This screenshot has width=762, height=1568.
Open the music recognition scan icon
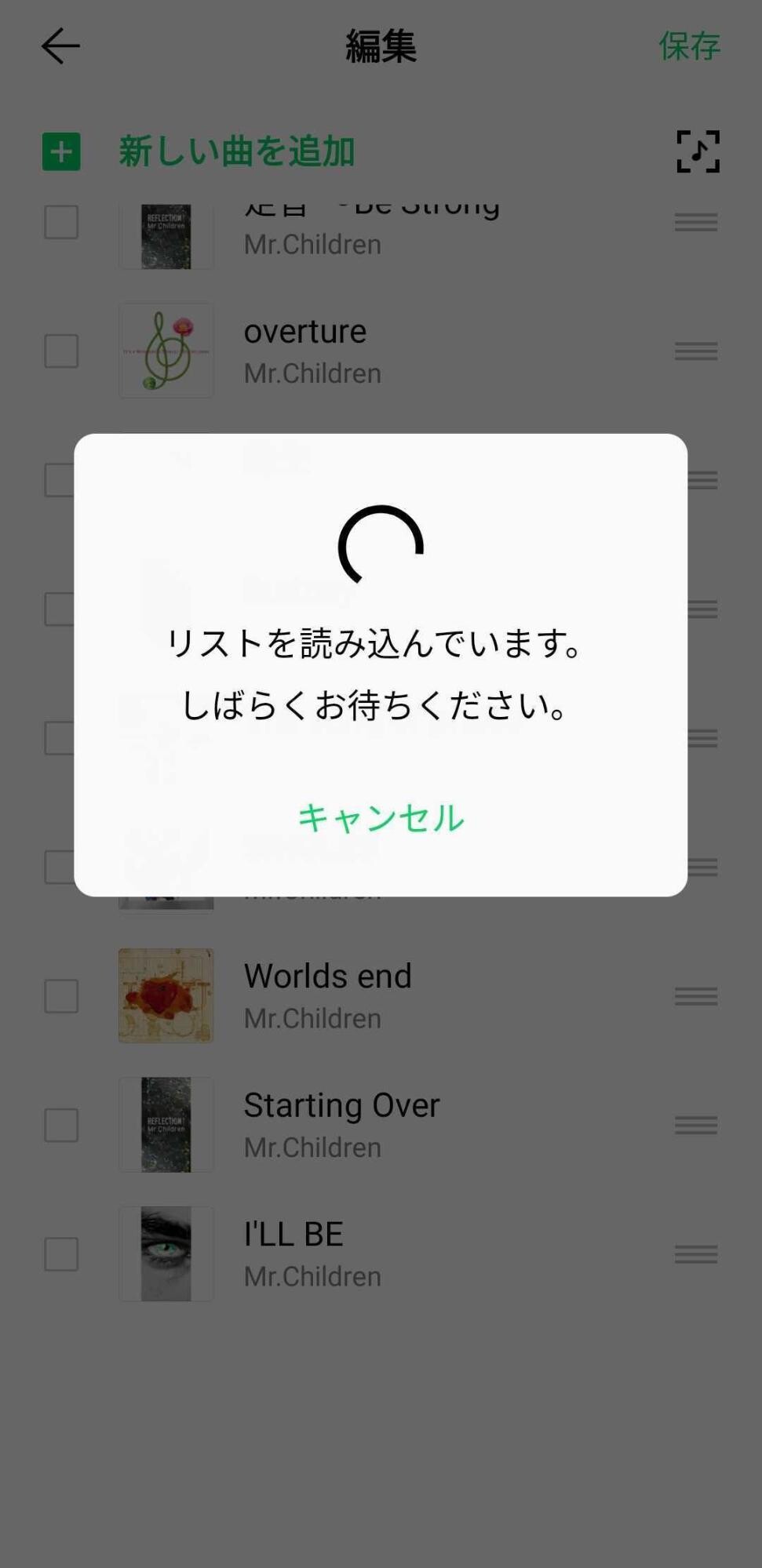tap(696, 152)
